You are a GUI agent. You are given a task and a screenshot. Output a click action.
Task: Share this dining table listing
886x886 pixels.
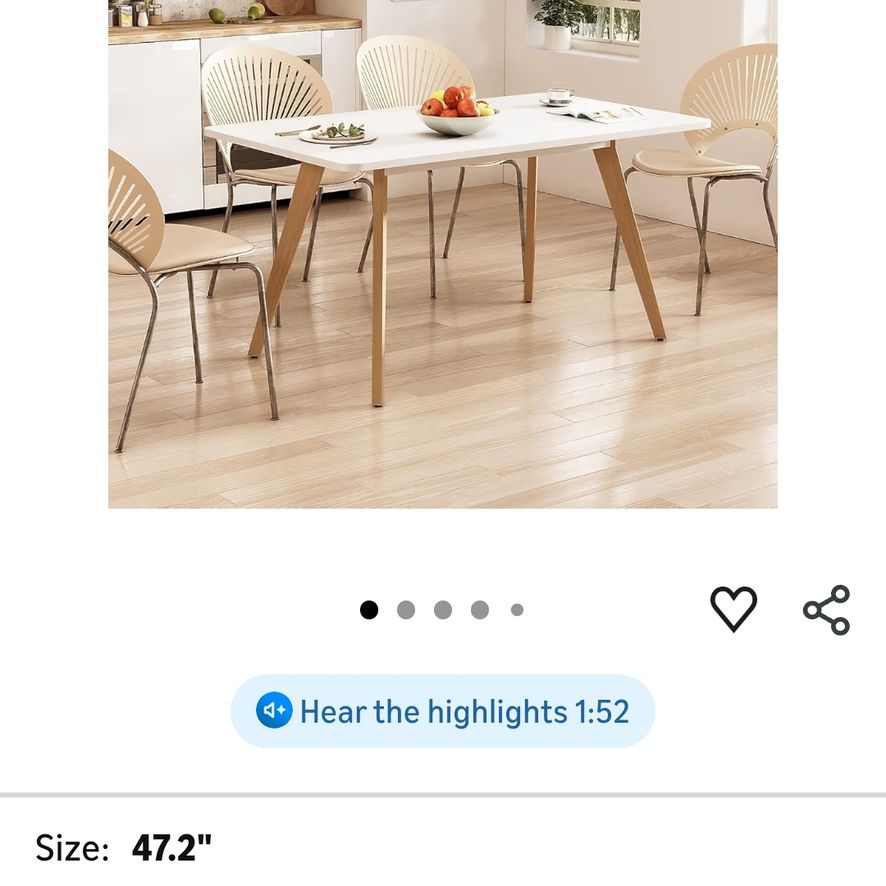[826, 610]
